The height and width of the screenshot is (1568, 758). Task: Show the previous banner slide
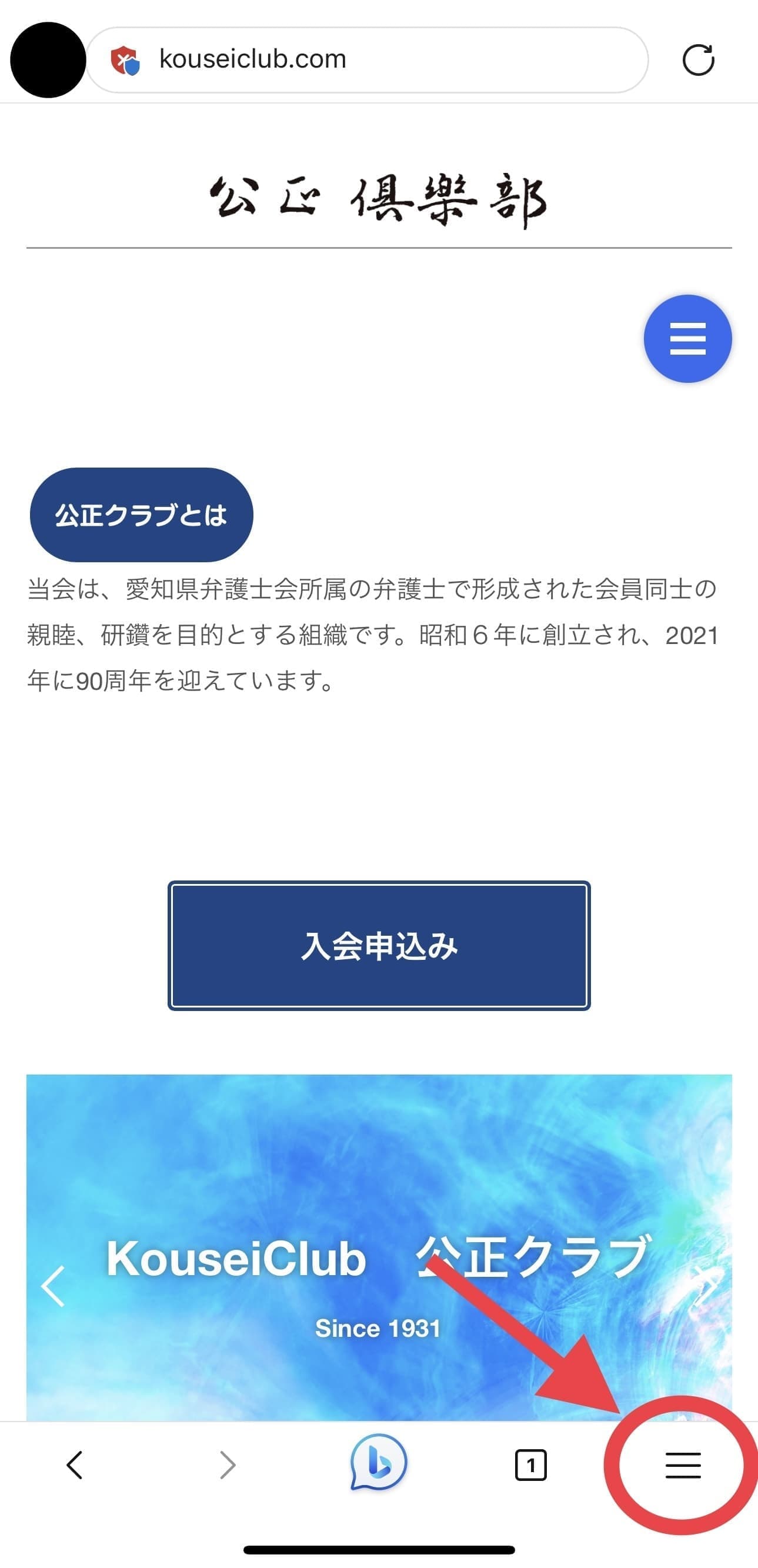(x=53, y=1286)
